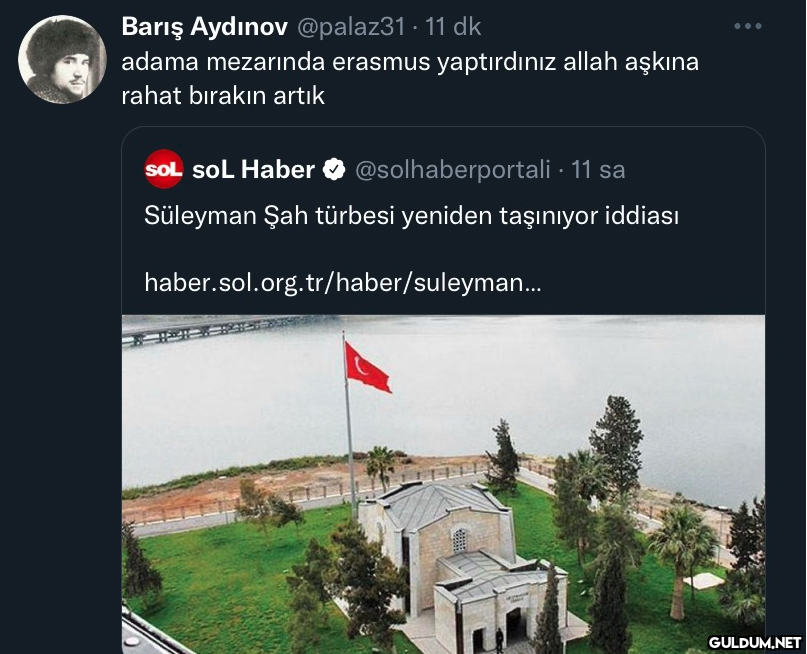Viewport: 807px width, 654px height.
Task: Open the haber.sol.org.tr article link
Action: (343, 282)
